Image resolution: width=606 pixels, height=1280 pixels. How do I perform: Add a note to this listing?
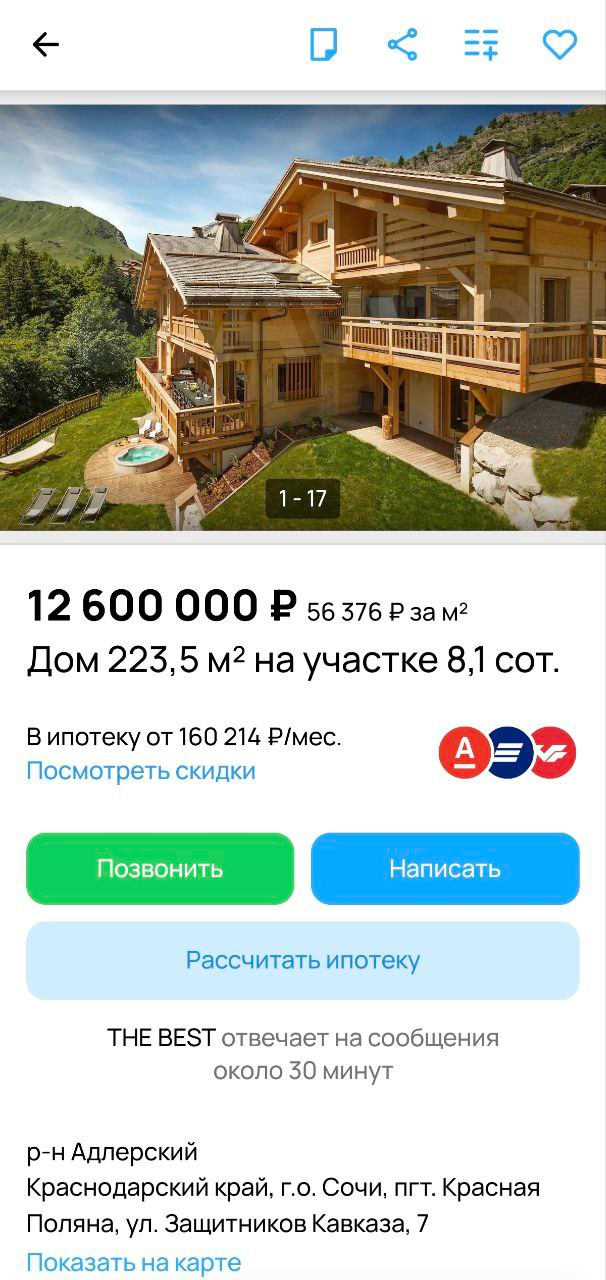click(x=323, y=44)
